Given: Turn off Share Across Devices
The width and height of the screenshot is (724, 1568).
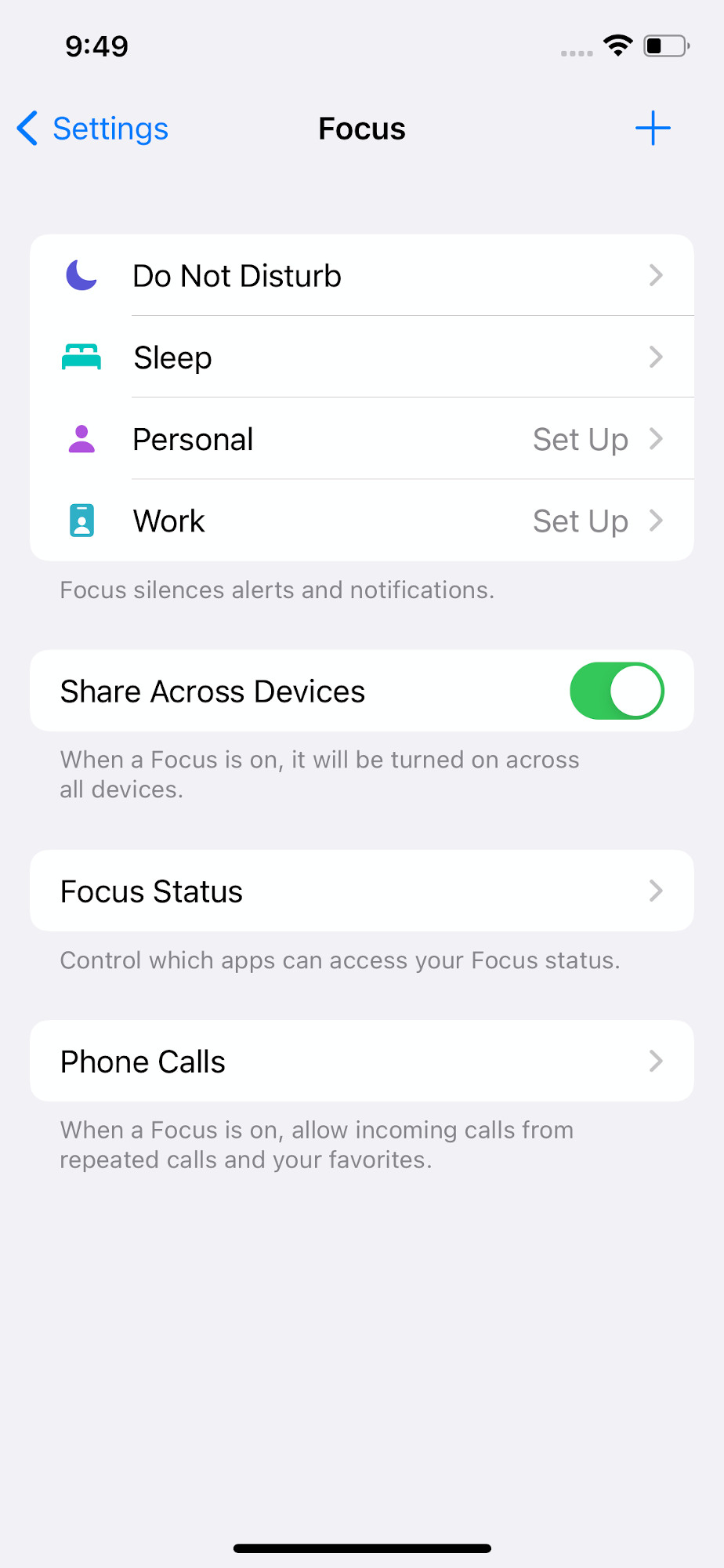Looking at the screenshot, I should click(x=617, y=691).
